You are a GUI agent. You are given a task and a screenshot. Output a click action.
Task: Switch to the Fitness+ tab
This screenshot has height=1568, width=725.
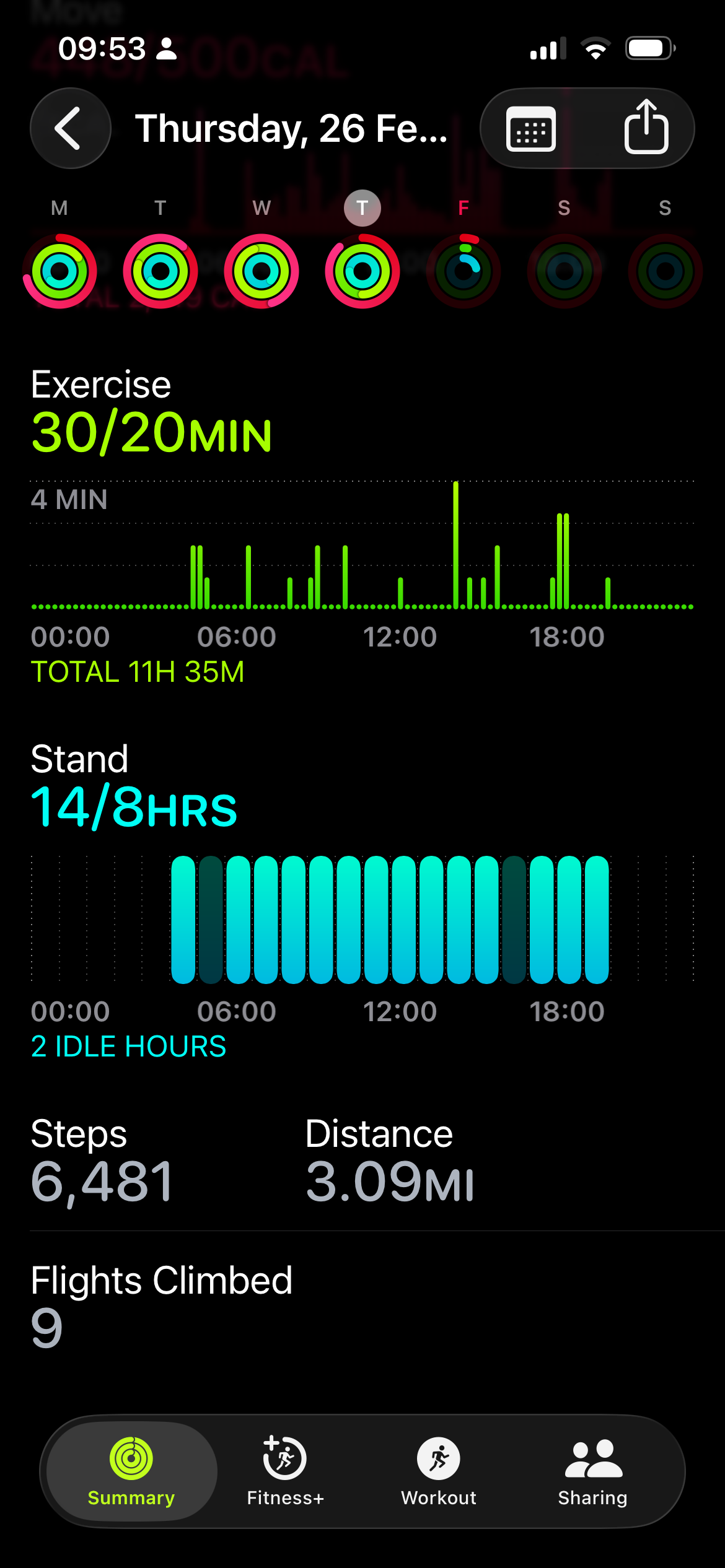point(285,1471)
